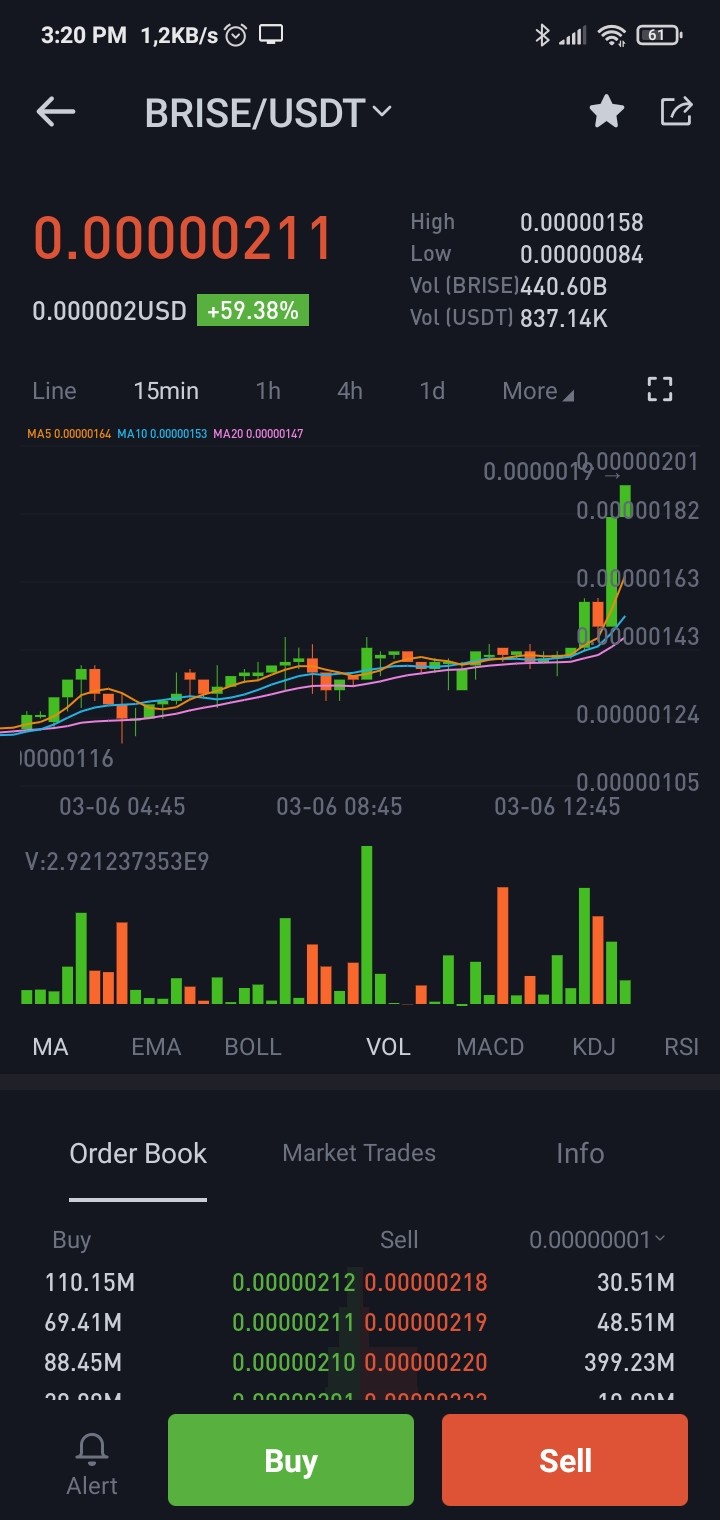The height and width of the screenshot is (1520, 720).
Task: Switch to the Market Trades tab
Action: [359, 1153]
